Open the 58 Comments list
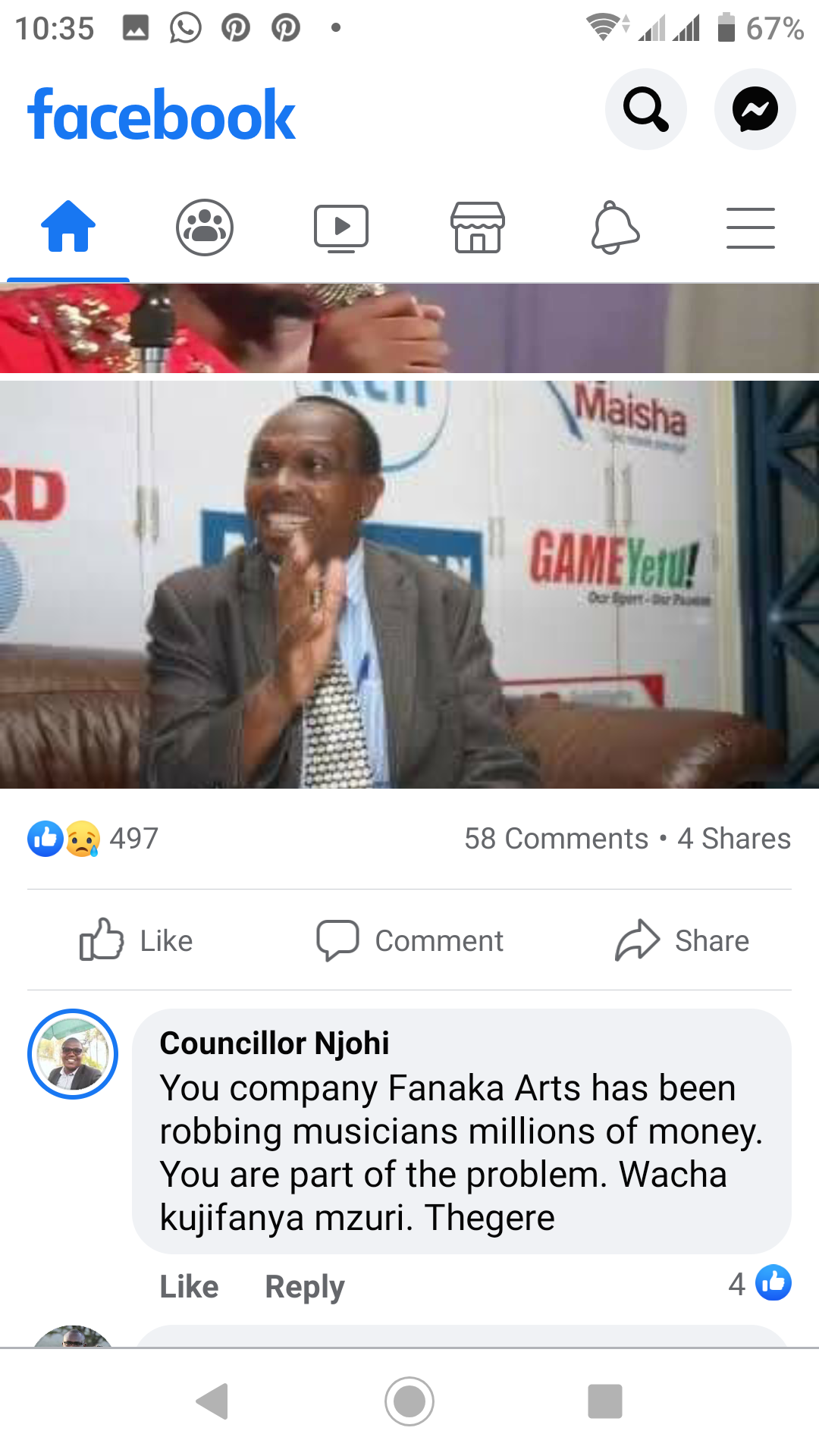 [556, 839]
